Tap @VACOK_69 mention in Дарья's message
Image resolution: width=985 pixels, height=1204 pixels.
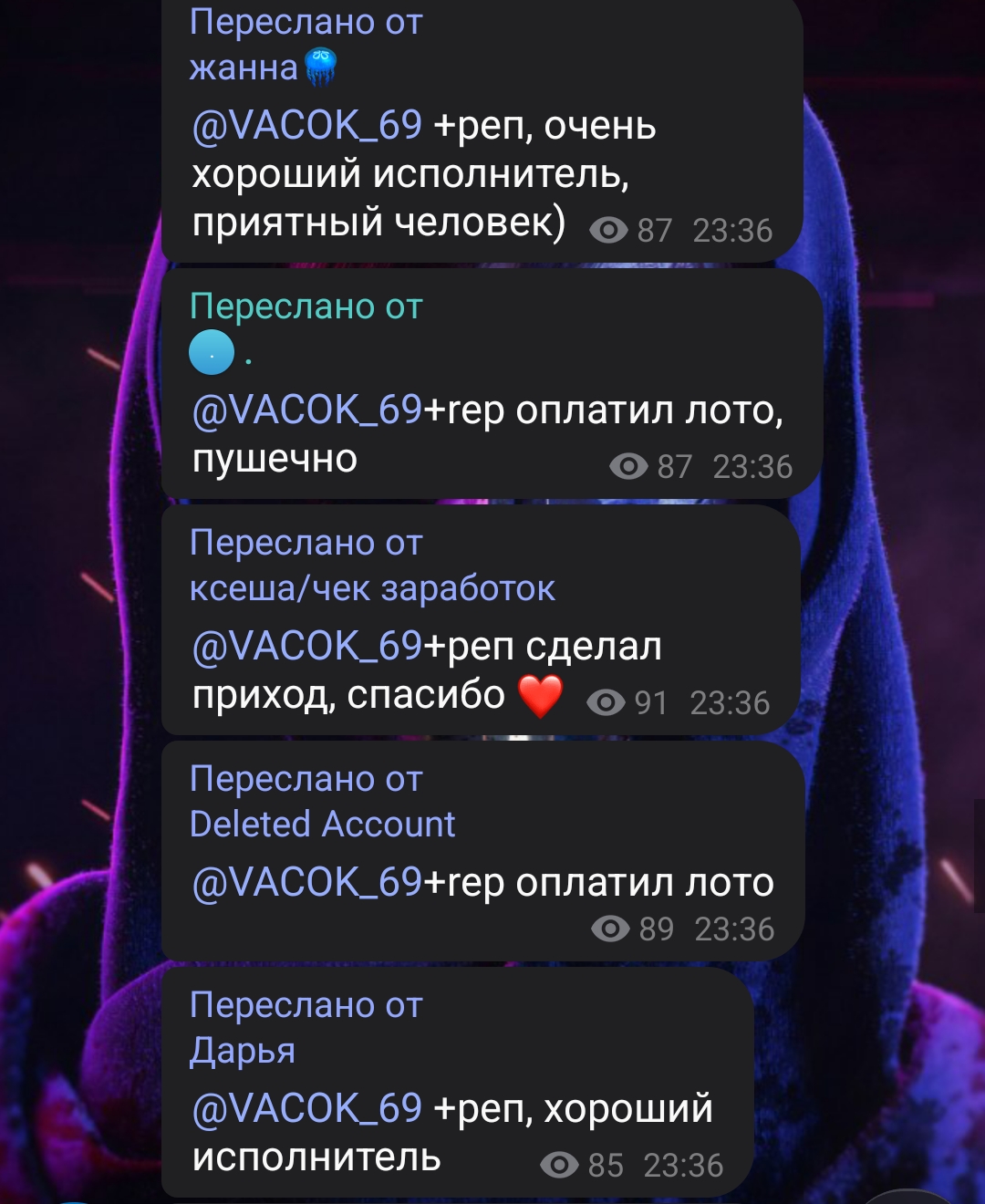coord(306,1109)
